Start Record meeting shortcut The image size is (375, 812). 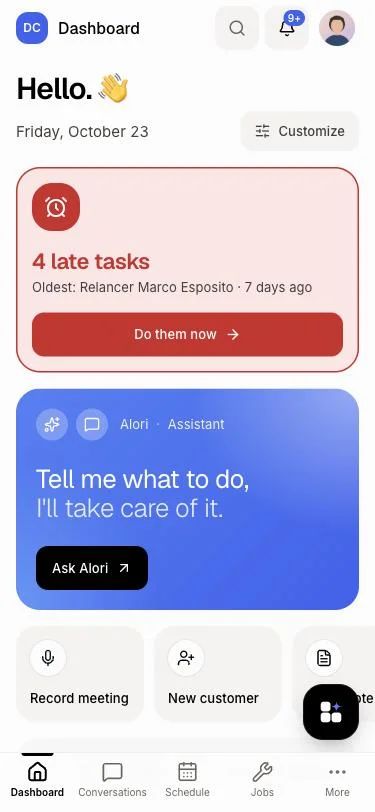tap(80, 674)
